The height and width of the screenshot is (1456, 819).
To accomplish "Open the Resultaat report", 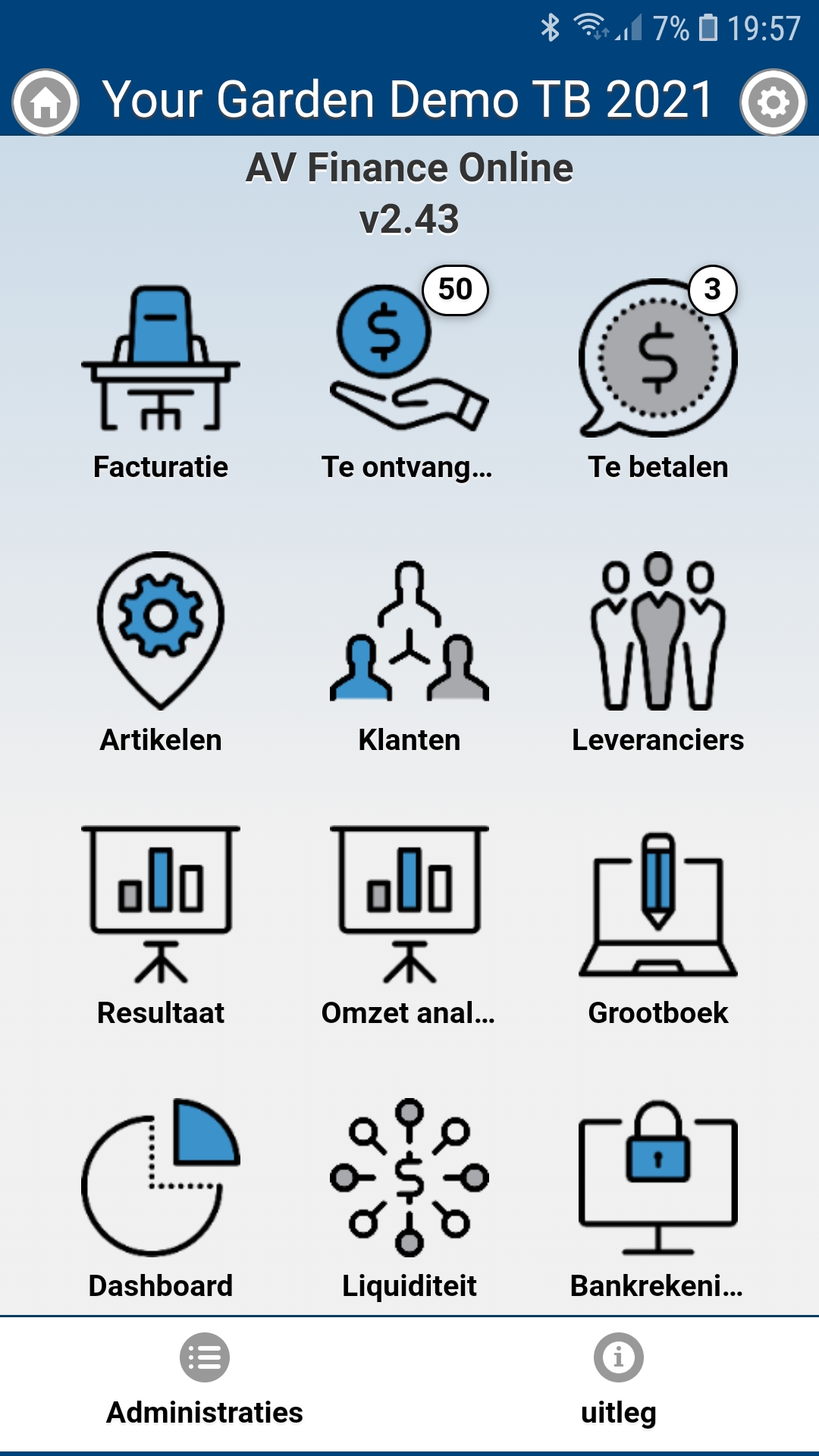I will point(161,925).
